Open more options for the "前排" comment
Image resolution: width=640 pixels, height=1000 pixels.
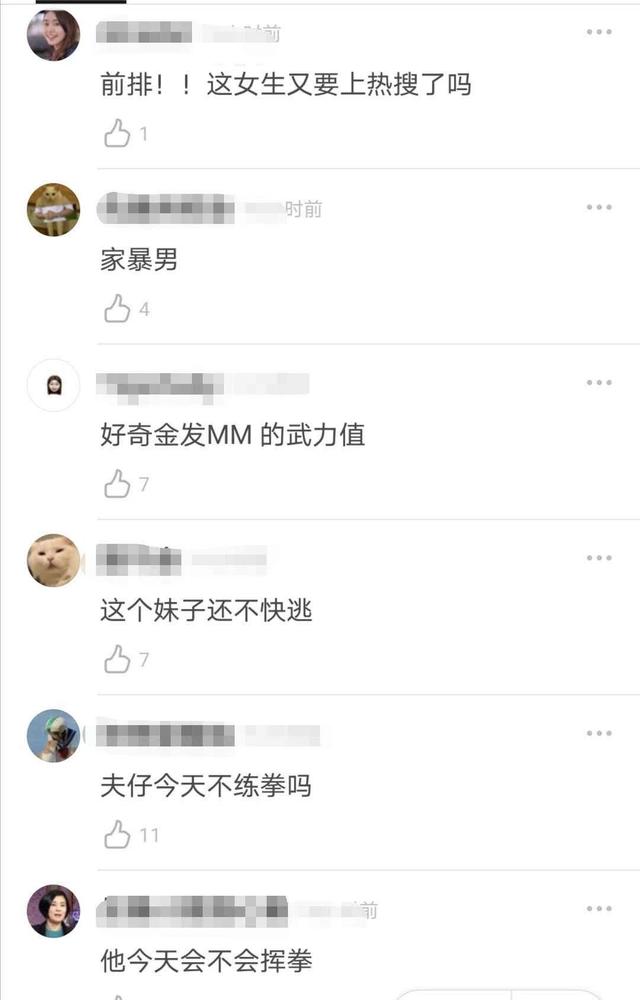click(x=598, y=32)
